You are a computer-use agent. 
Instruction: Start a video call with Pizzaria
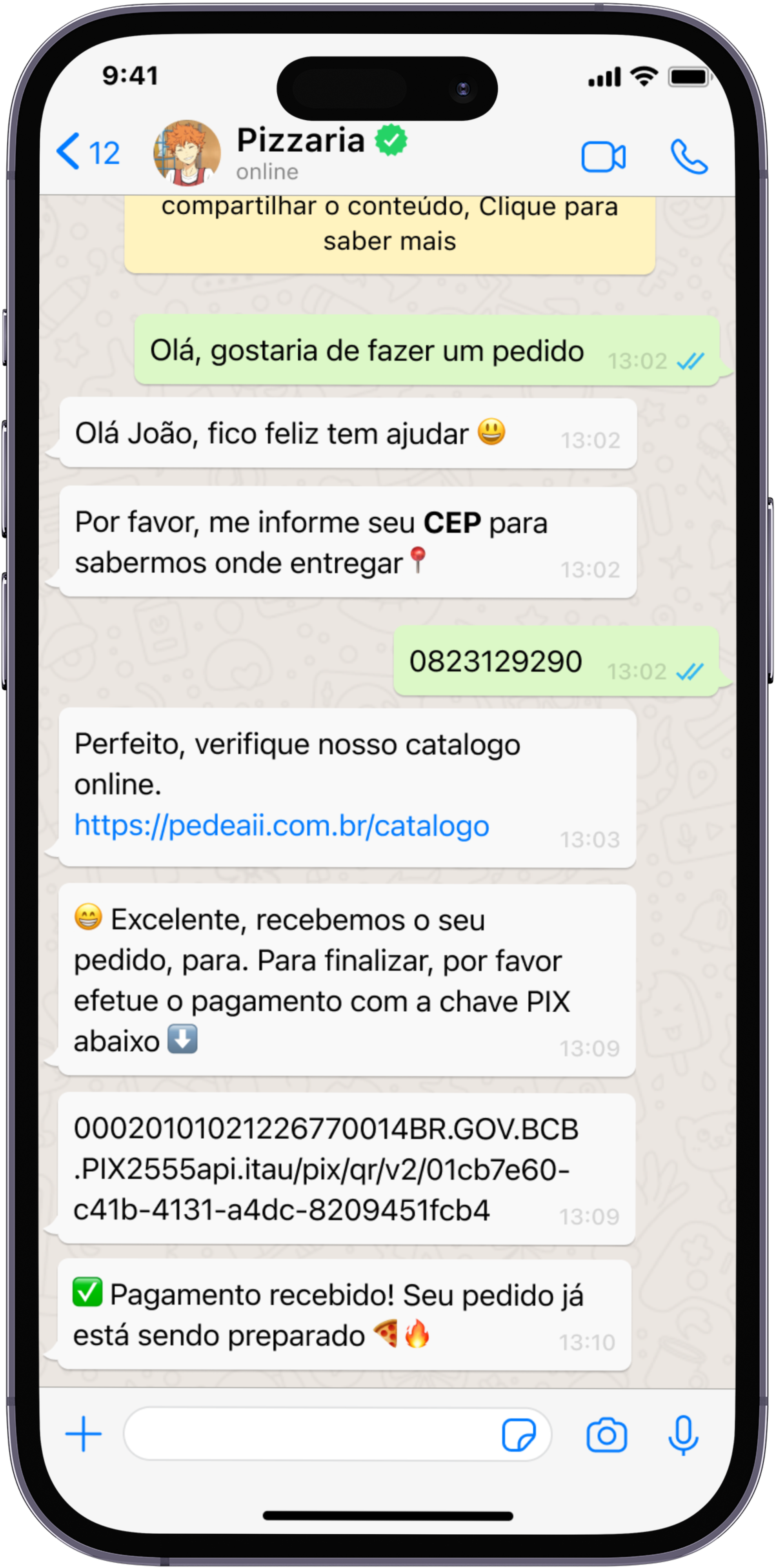click(x=604, y=155)
